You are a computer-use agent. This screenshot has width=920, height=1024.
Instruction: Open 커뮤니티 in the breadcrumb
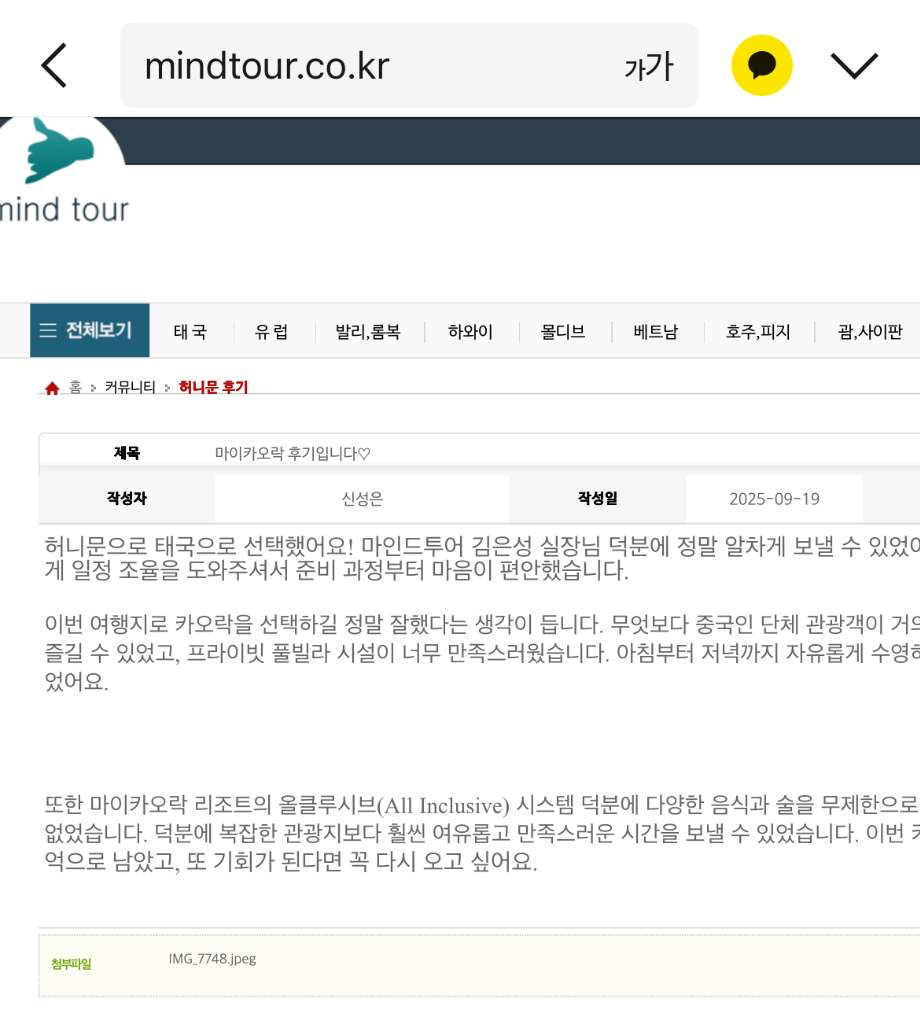(130, 387)
